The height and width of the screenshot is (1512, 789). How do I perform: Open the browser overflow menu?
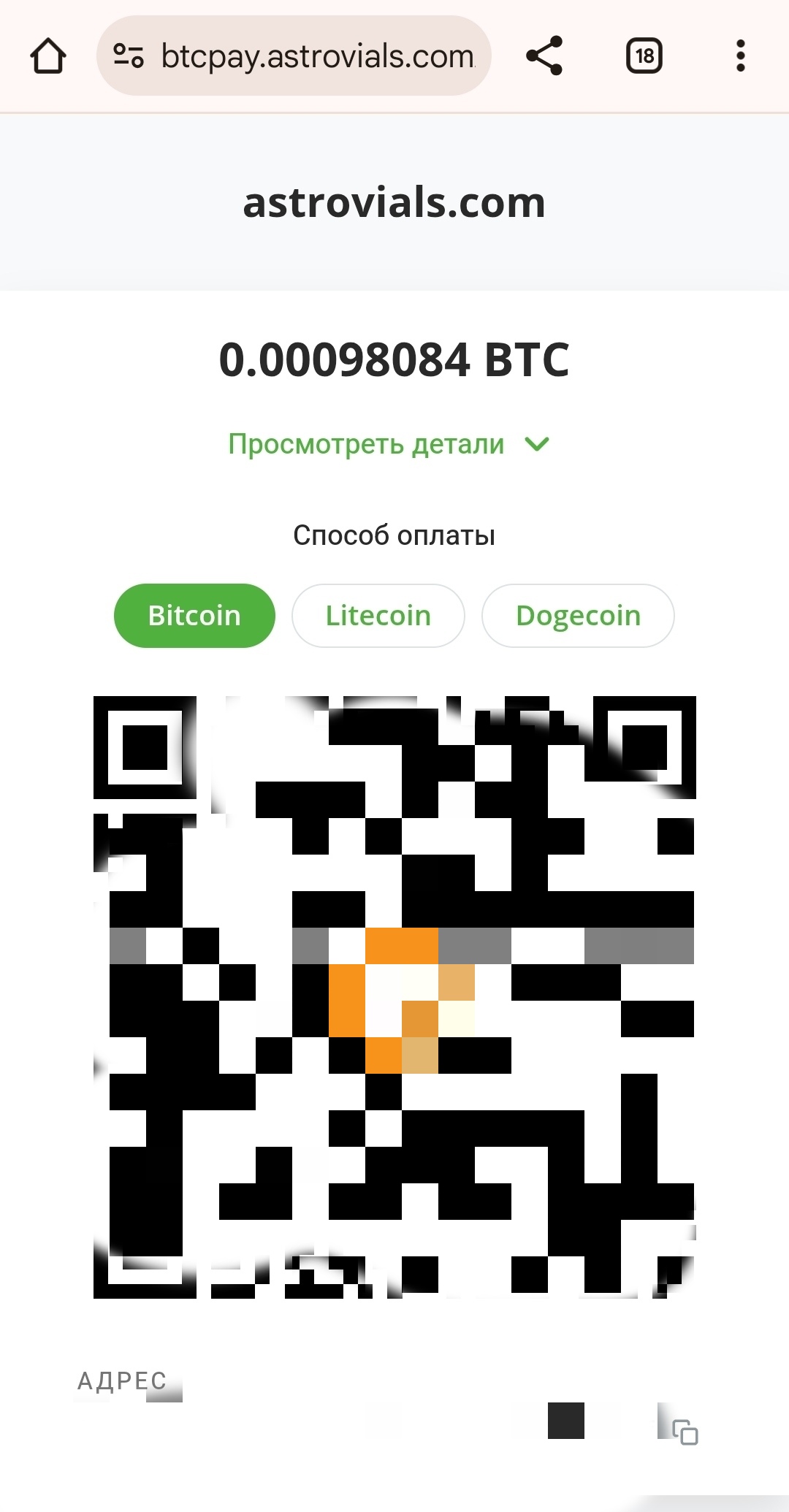tap(740, 56)
